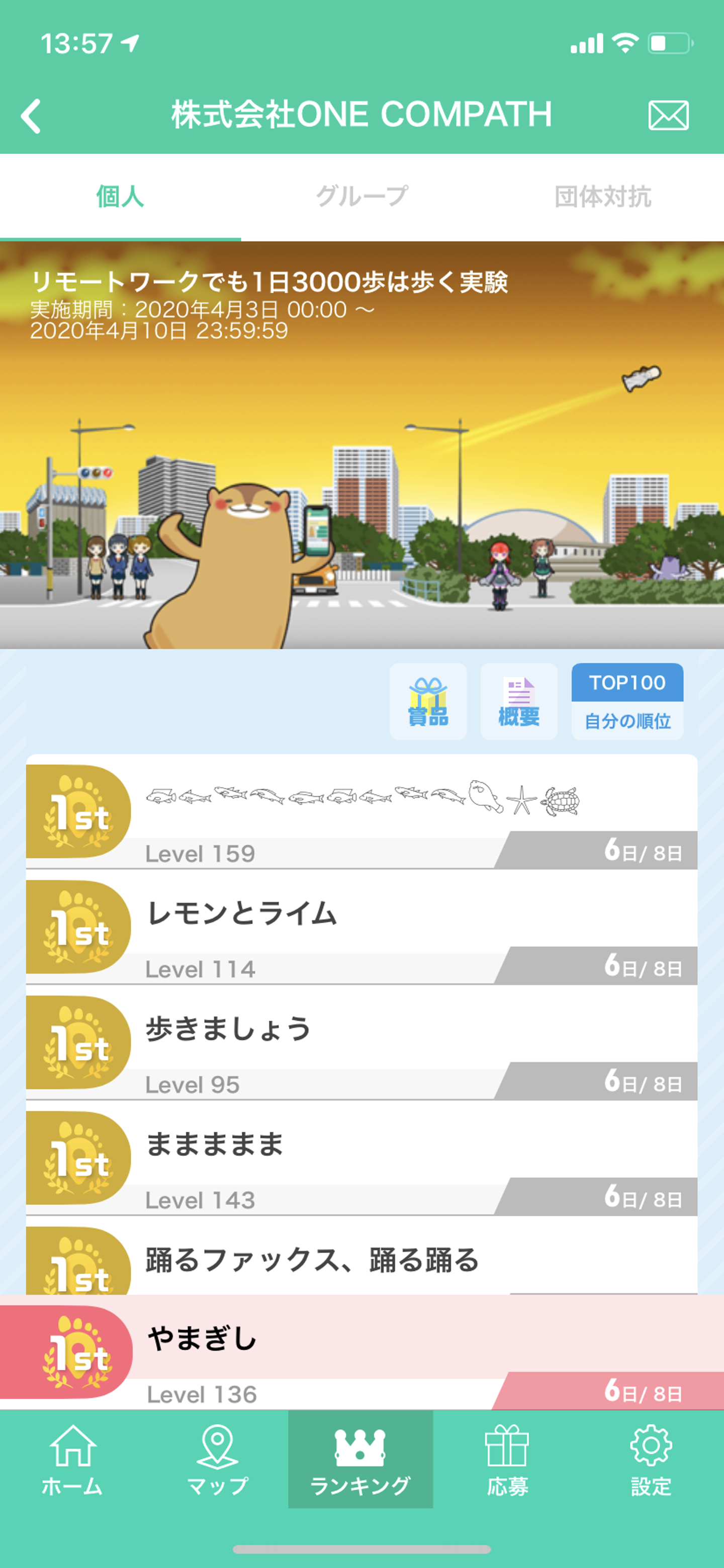Open the envelope messages icon
Viewport: 724px width, 1568px height.
668,116
